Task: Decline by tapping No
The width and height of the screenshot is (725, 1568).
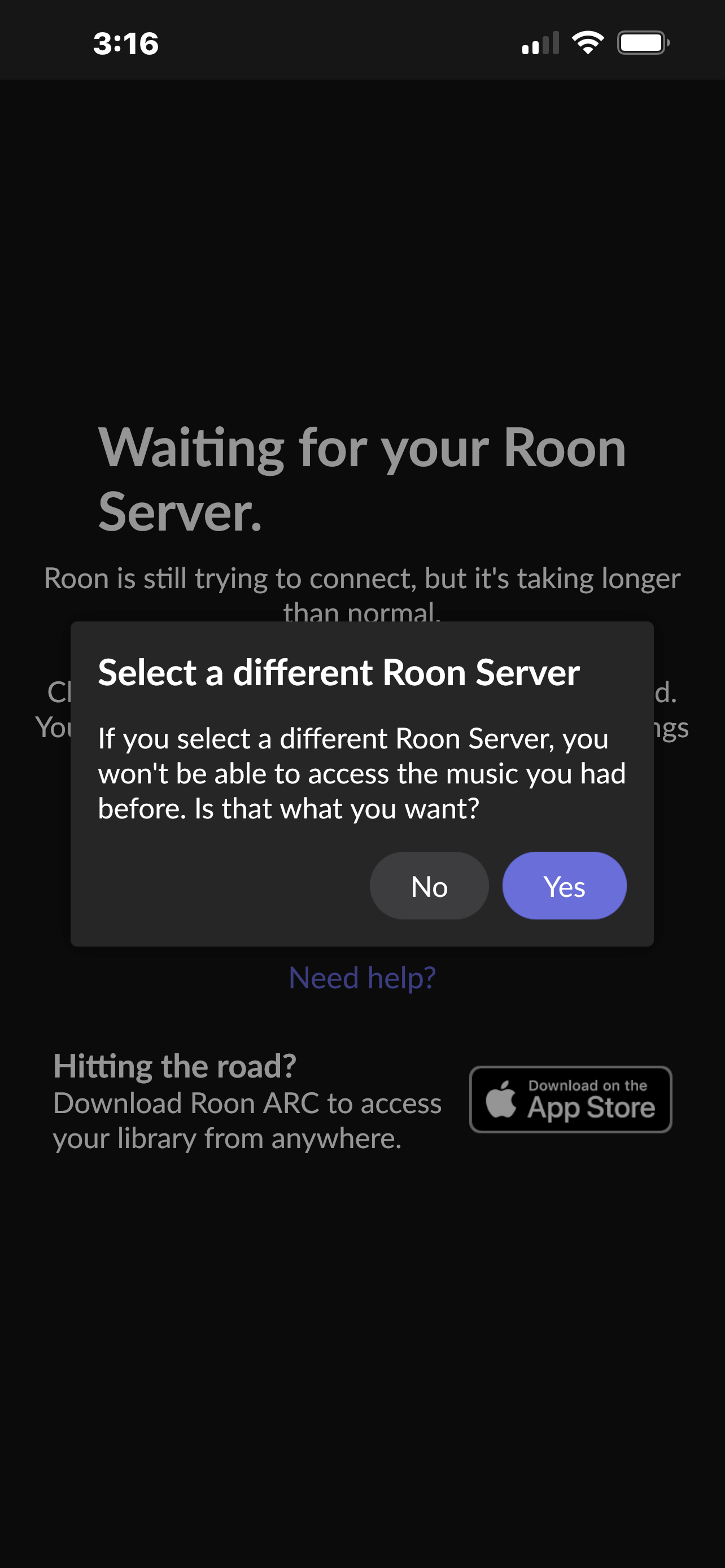Action: click(x=429, y=886)
